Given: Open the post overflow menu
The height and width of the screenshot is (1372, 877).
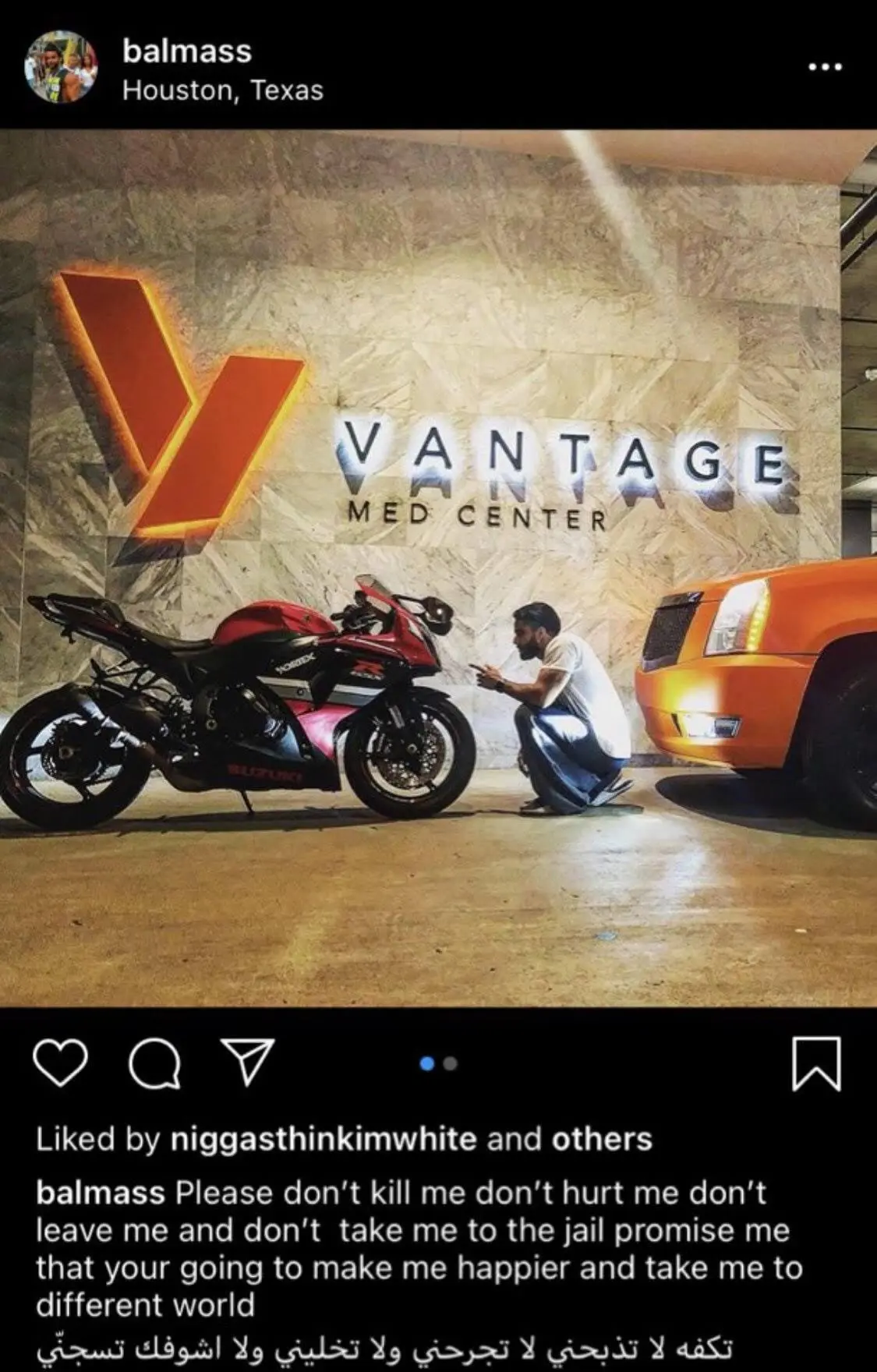Looking at the screenshot, I should [x=825, y=67].
